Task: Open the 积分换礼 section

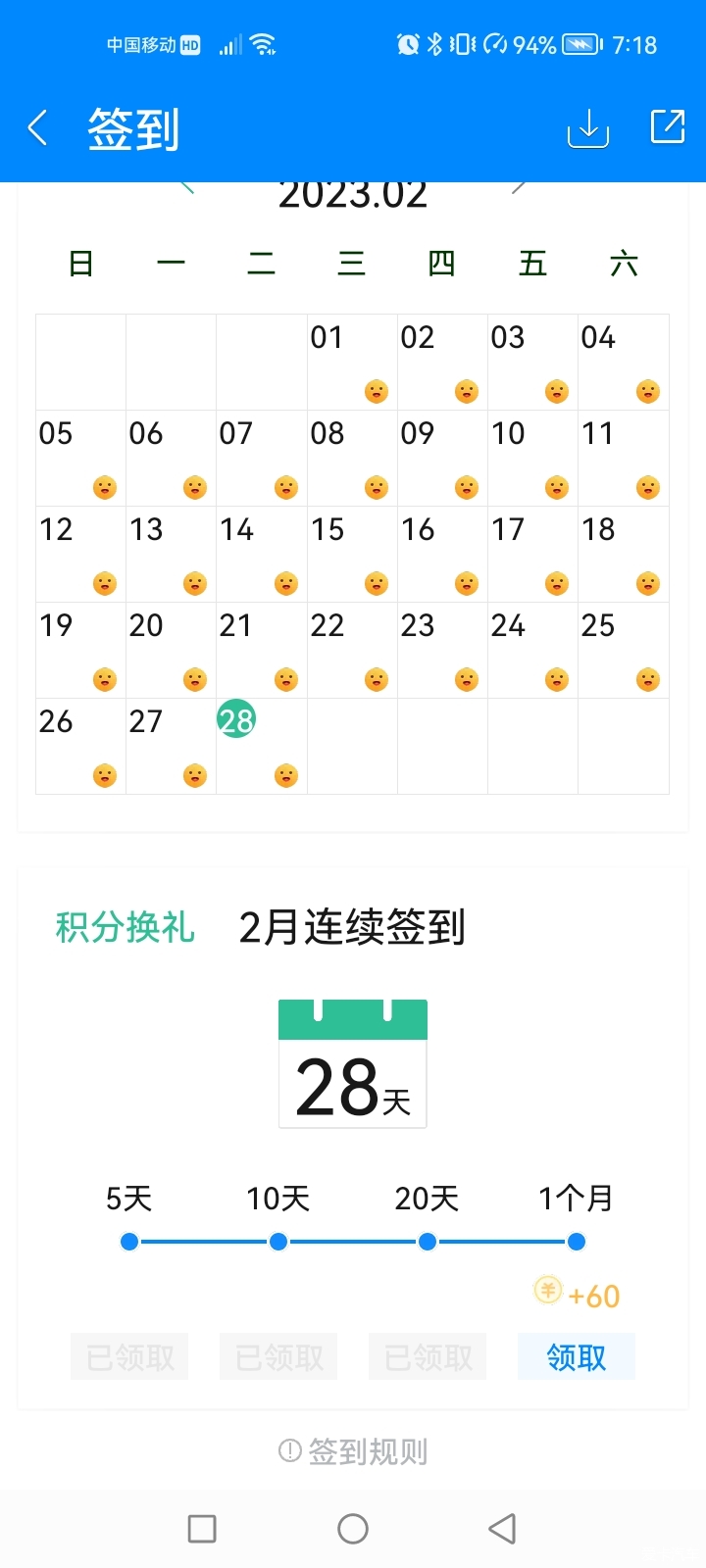Action: click(125, 927)
